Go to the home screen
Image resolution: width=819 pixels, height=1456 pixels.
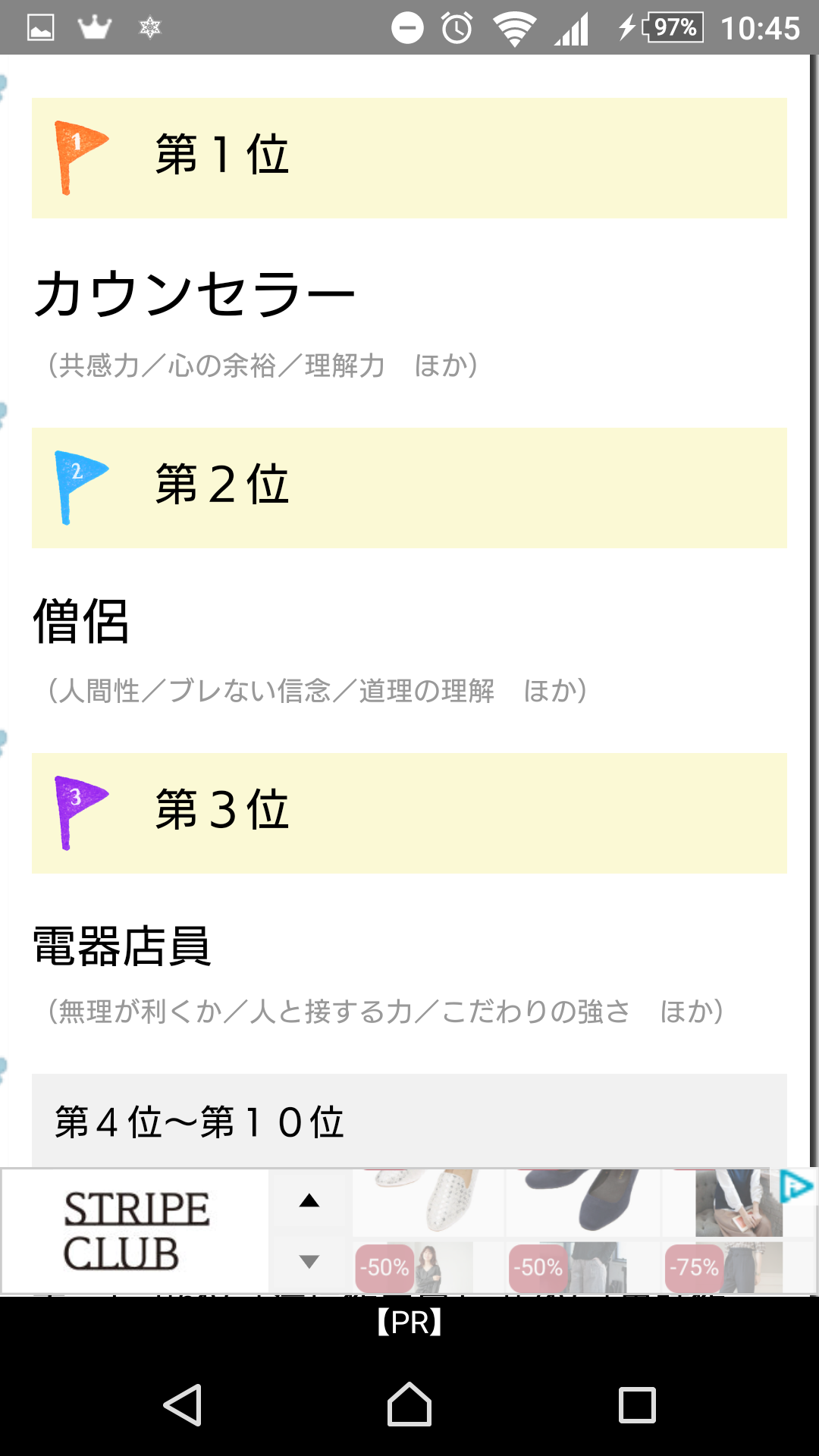409,1405
